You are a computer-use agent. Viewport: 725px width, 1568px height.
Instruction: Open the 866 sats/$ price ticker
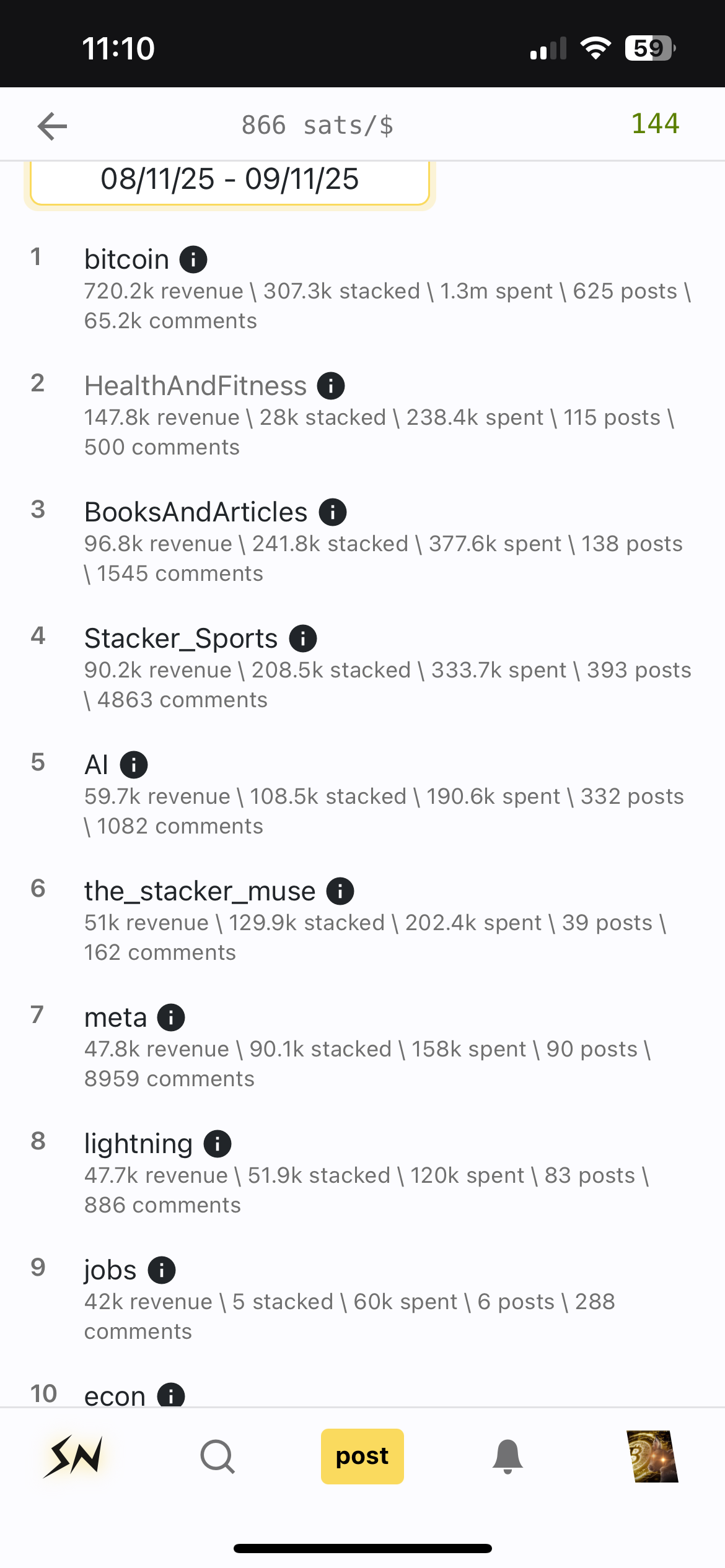[x=317, y=126]
